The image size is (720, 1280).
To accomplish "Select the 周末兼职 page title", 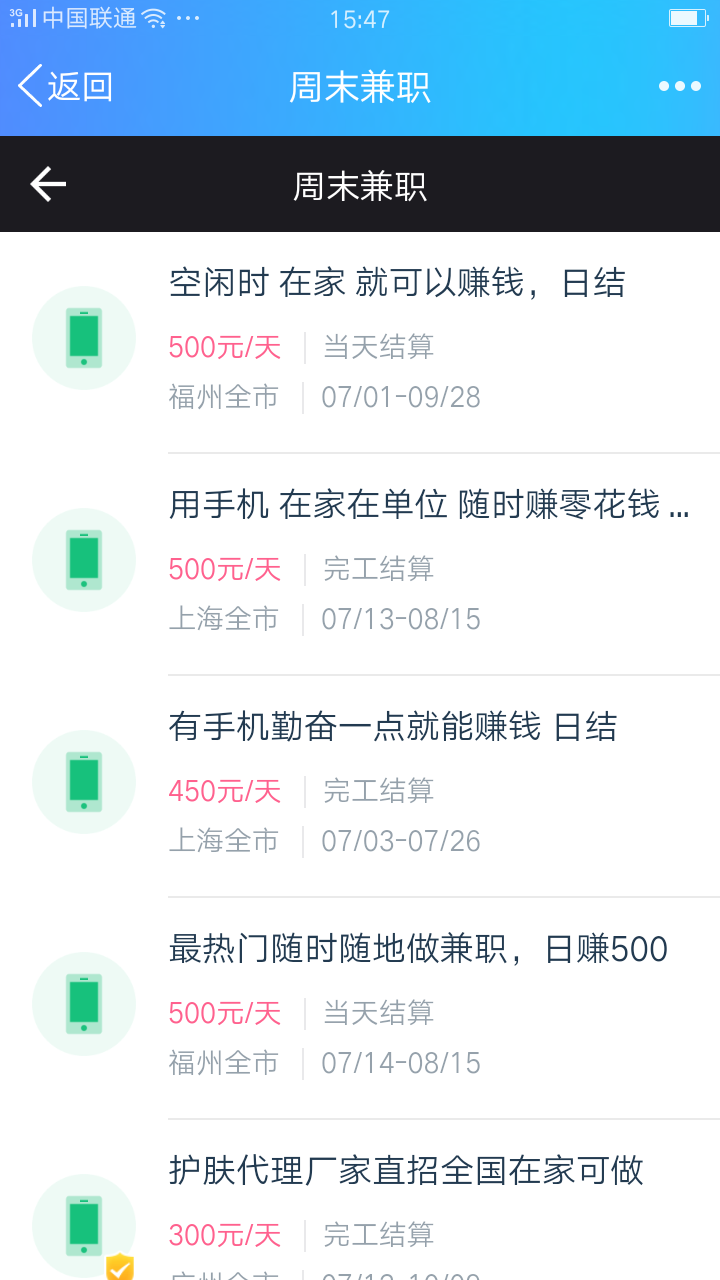I will click(360, 88).
